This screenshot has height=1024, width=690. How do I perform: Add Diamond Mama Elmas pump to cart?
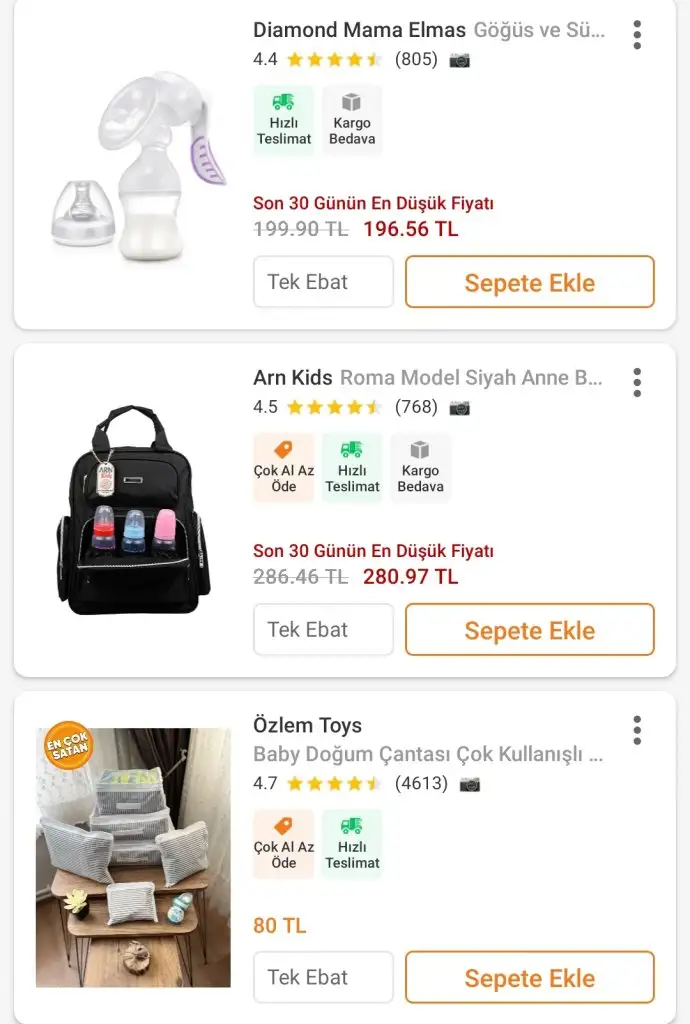[529, 282]
